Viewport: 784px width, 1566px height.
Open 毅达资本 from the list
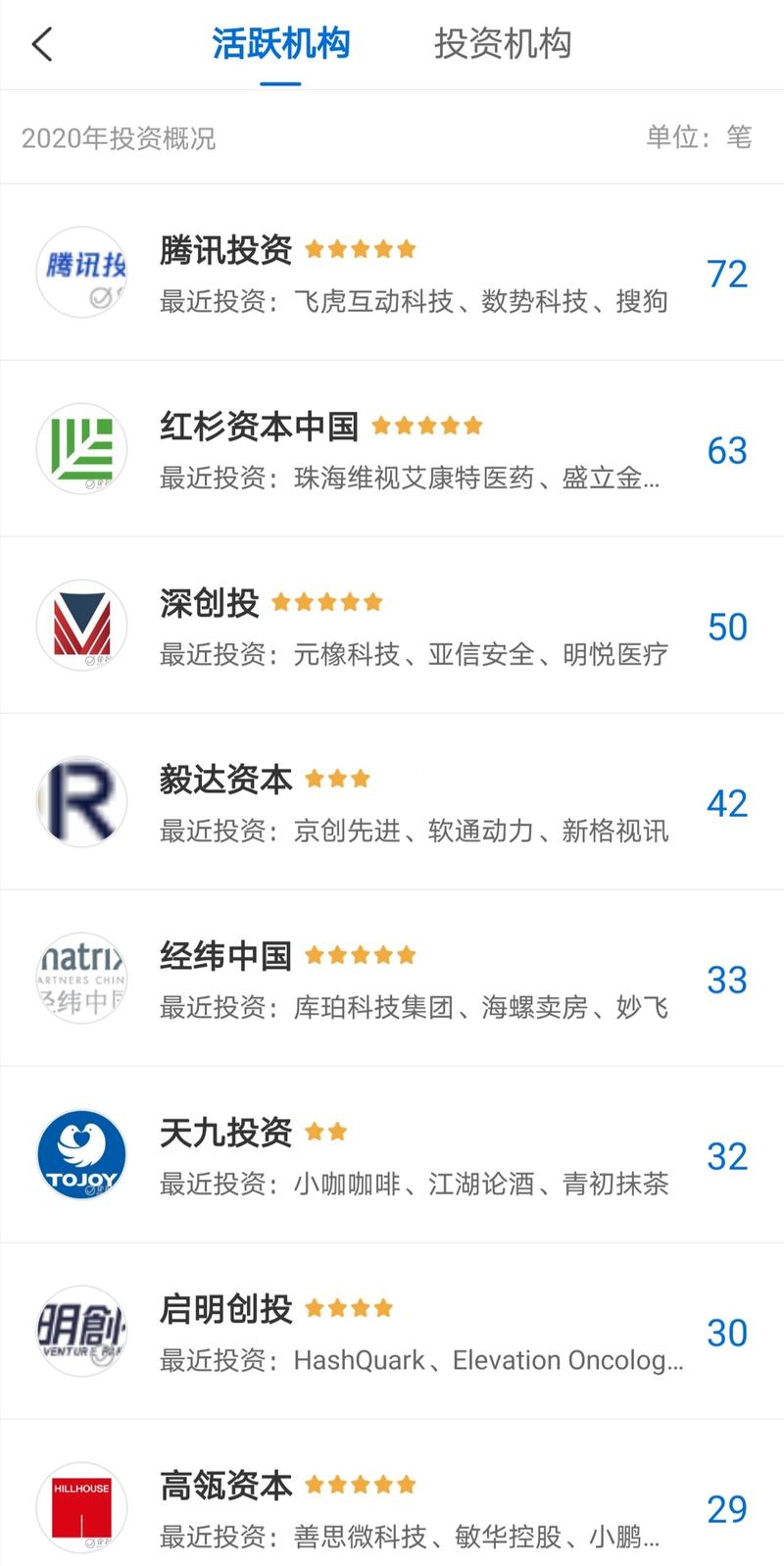pyautogui.click(x=392, y=802)
